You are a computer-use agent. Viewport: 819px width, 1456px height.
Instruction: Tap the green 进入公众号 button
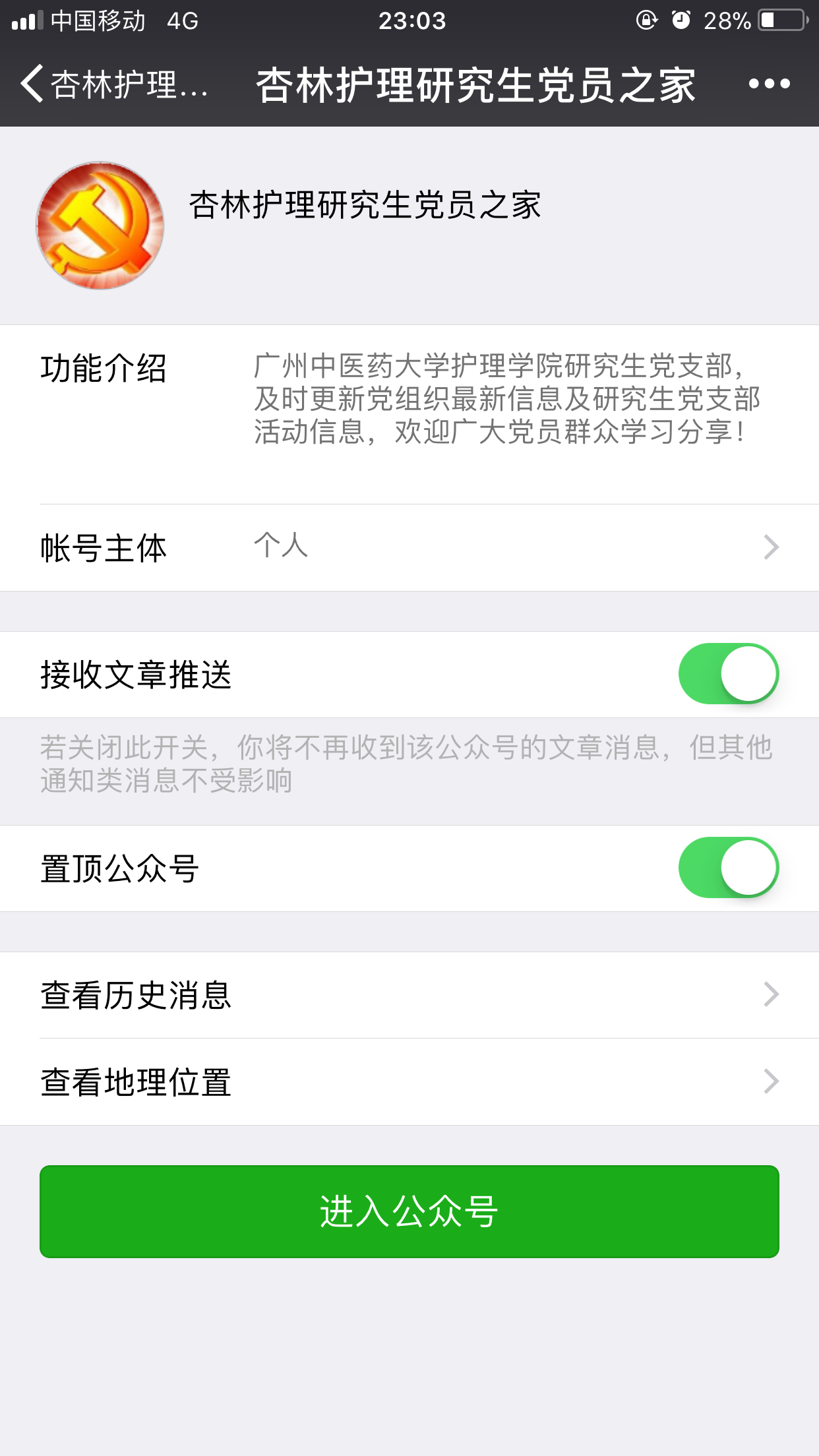point(409,1211)
